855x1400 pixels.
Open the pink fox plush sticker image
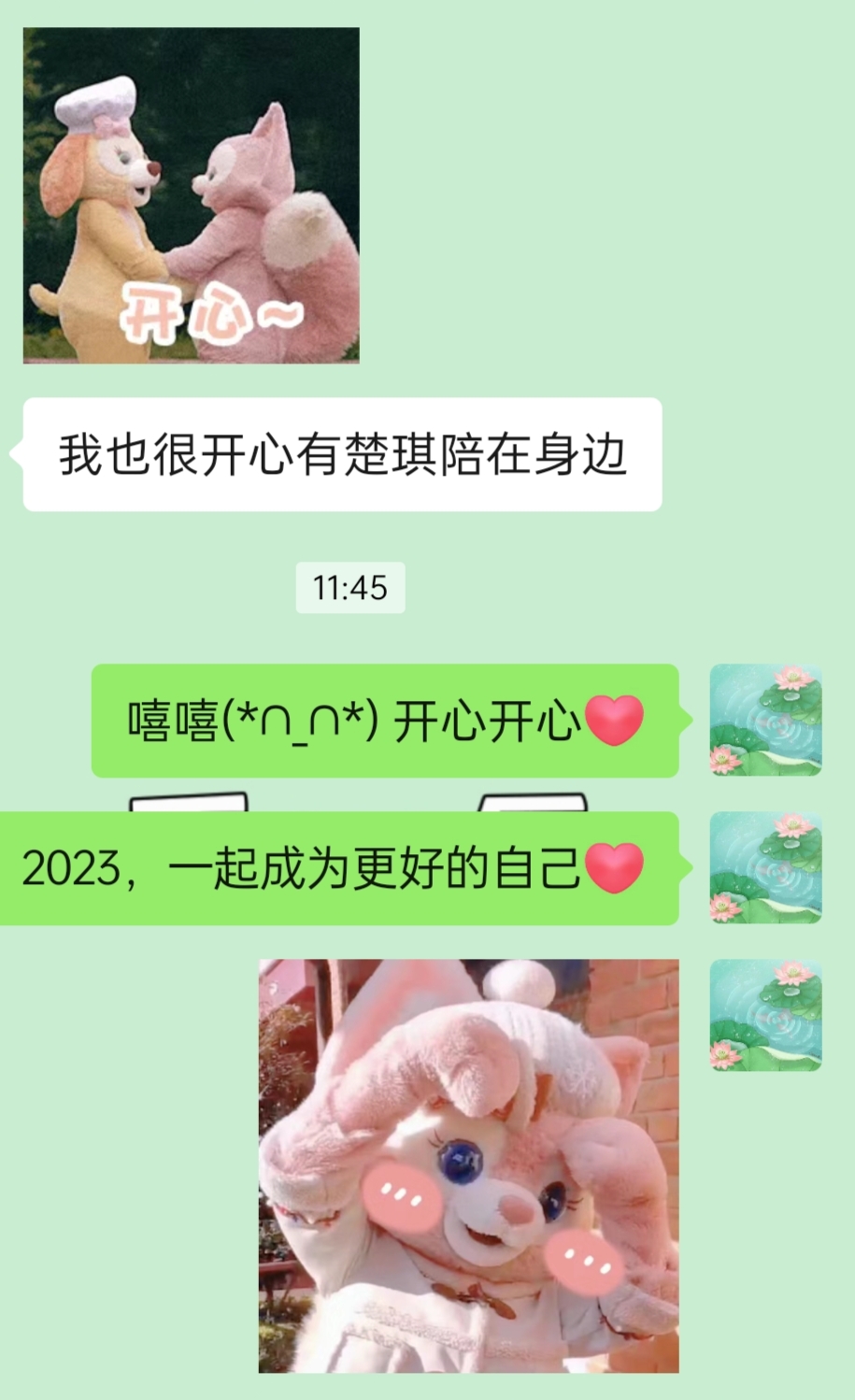click(468, 1165)
